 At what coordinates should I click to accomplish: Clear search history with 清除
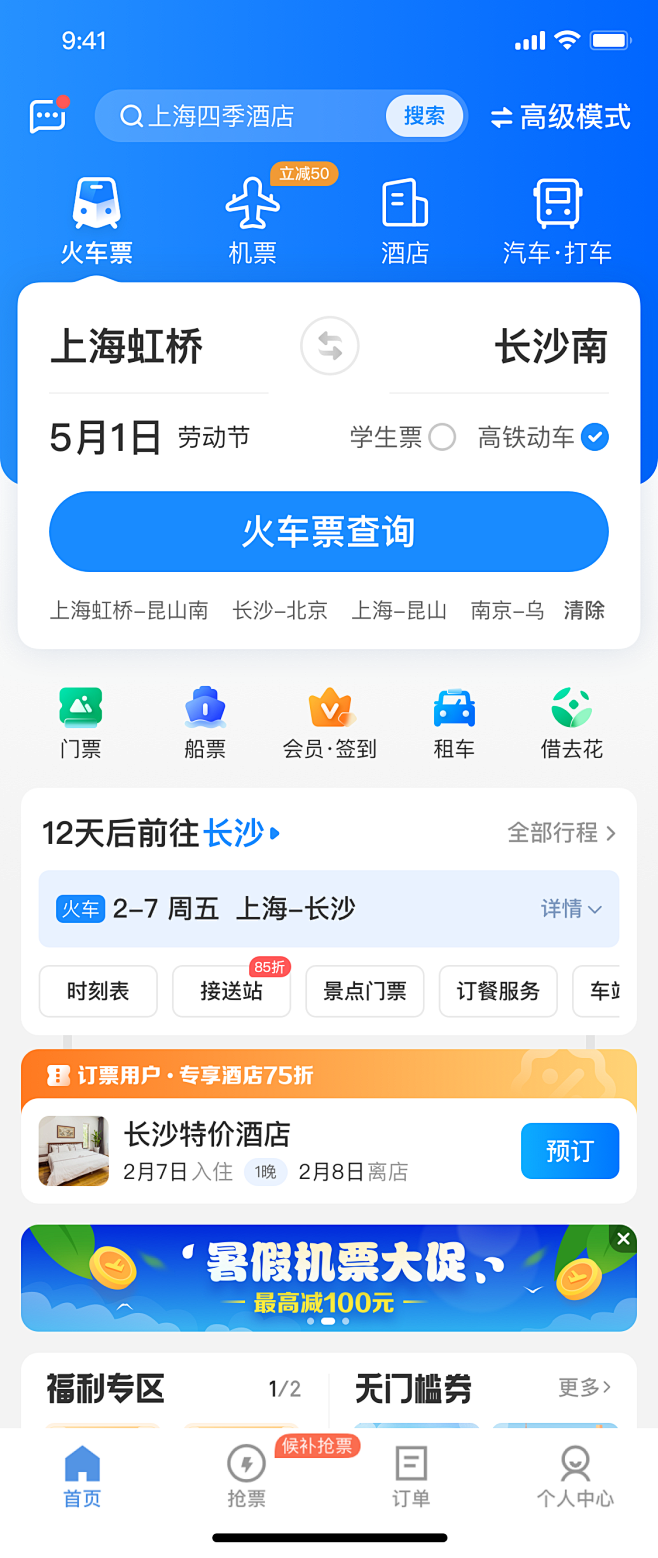tap(584, 610)
